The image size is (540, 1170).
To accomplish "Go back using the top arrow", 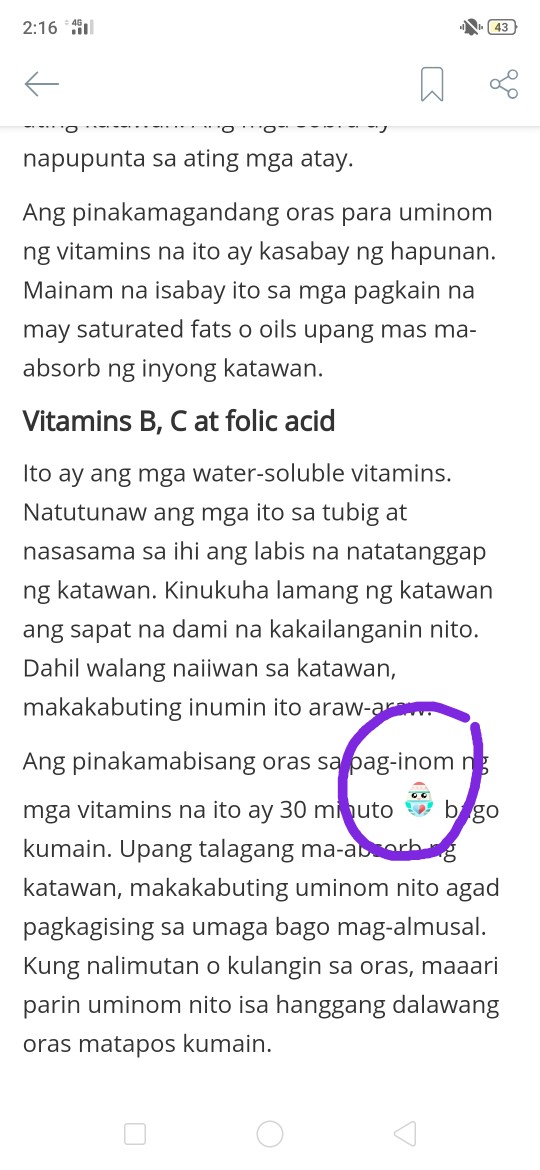I will coord(42,84).
